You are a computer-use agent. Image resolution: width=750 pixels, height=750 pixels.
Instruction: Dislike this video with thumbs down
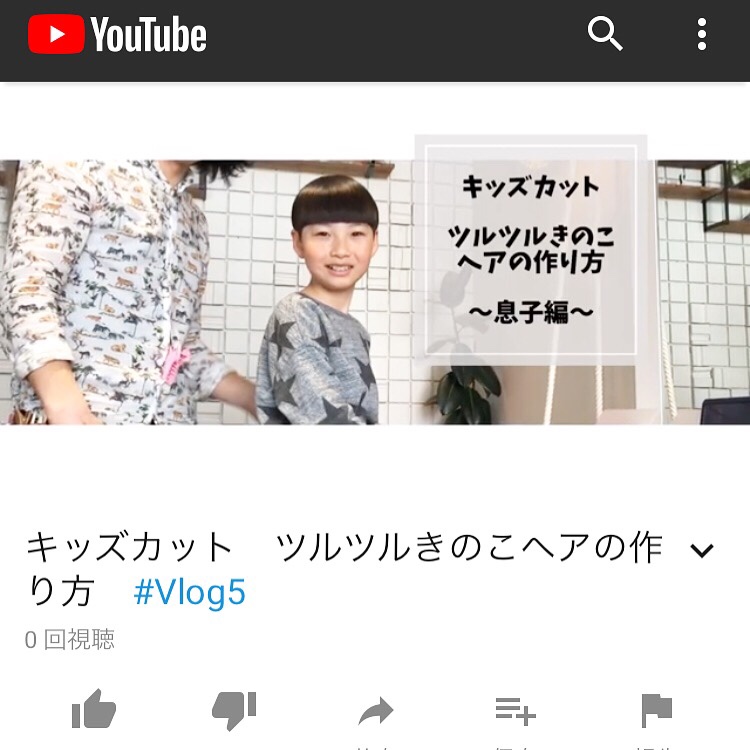click(234, 711)
